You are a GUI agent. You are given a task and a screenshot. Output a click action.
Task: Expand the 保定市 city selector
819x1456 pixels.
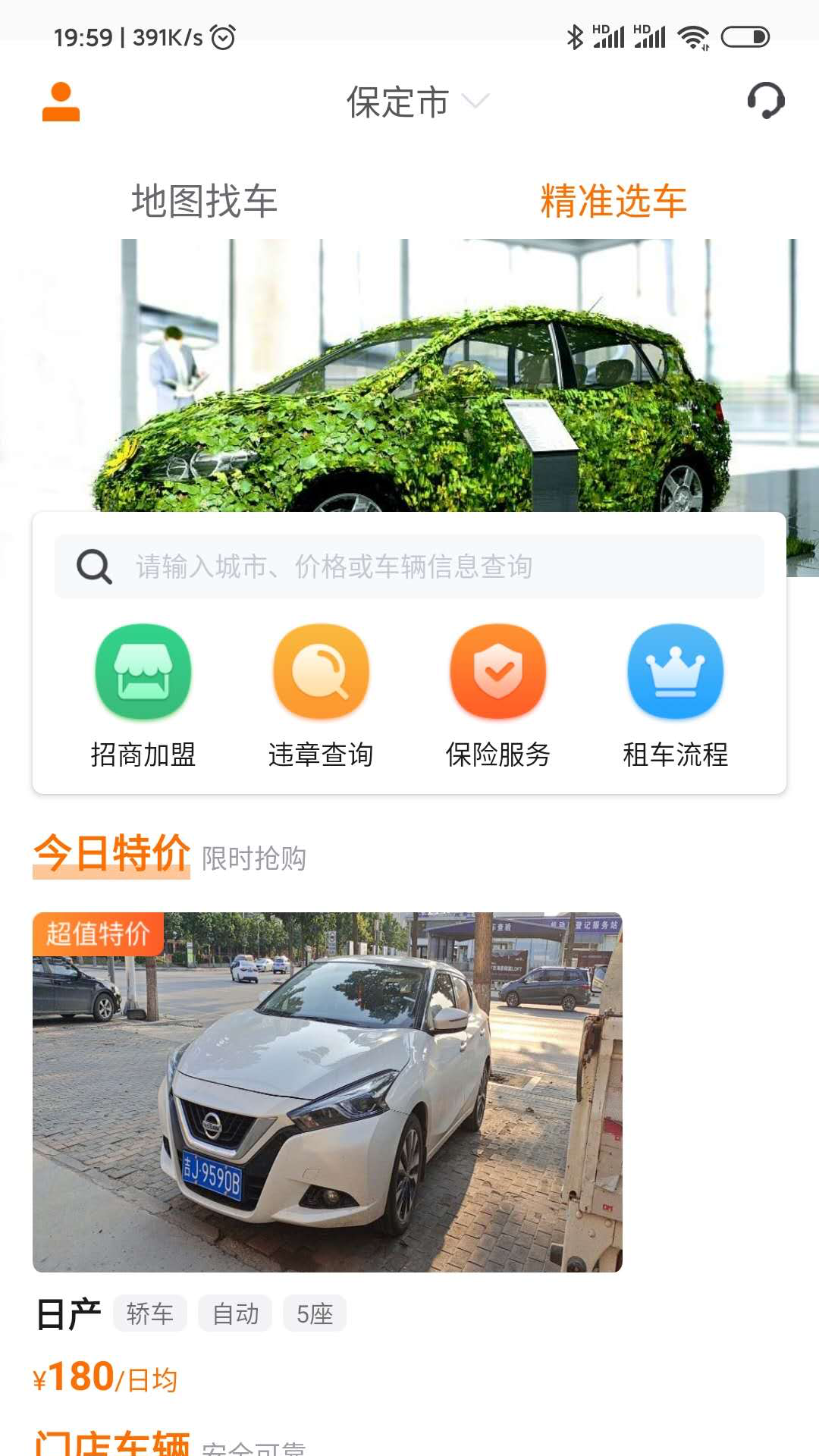417,102
